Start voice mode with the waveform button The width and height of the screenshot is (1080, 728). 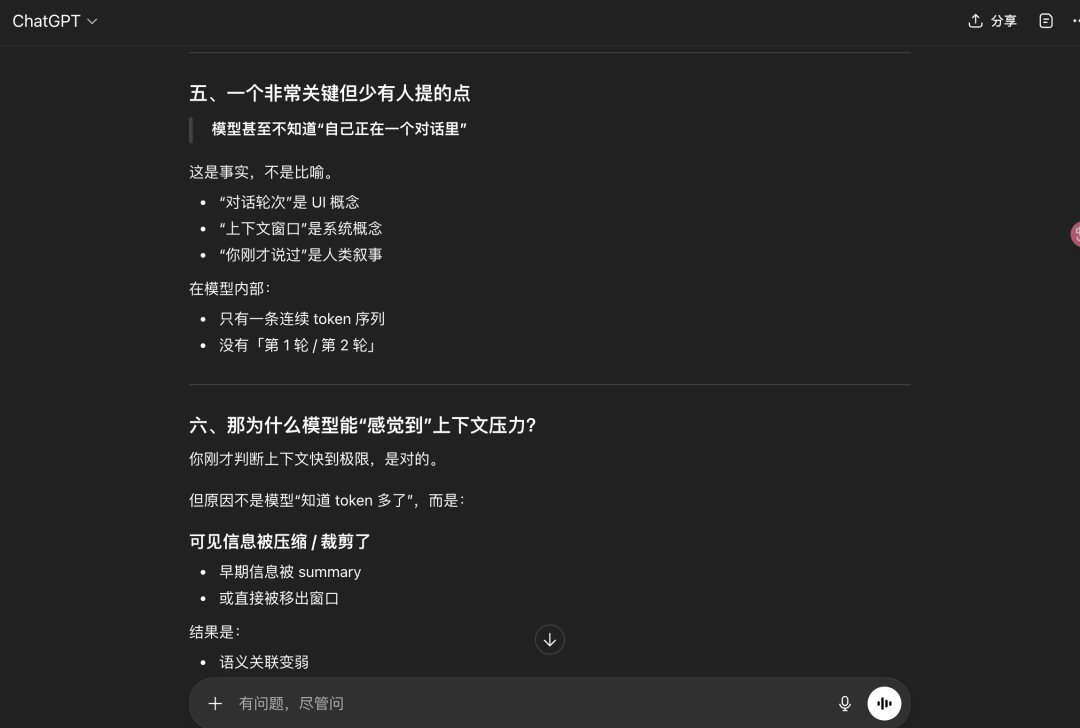coord(884,703)
